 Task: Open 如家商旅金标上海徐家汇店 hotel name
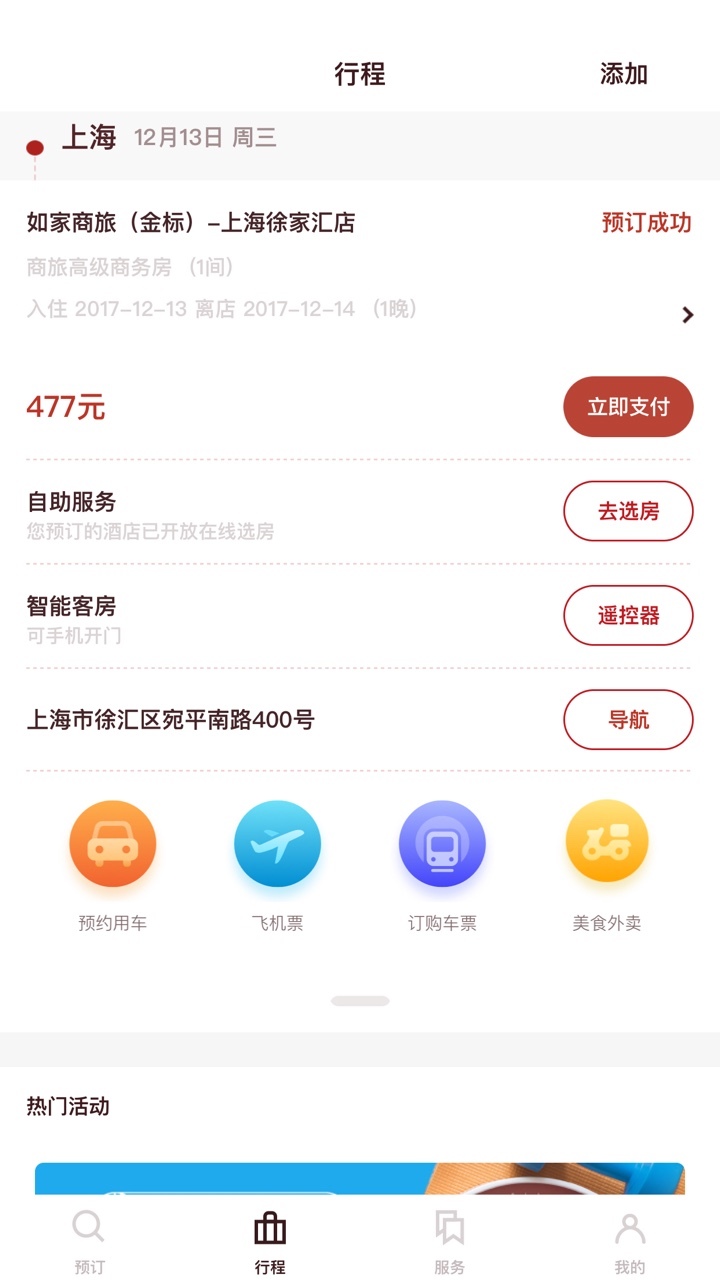click(x=190, y=223)
